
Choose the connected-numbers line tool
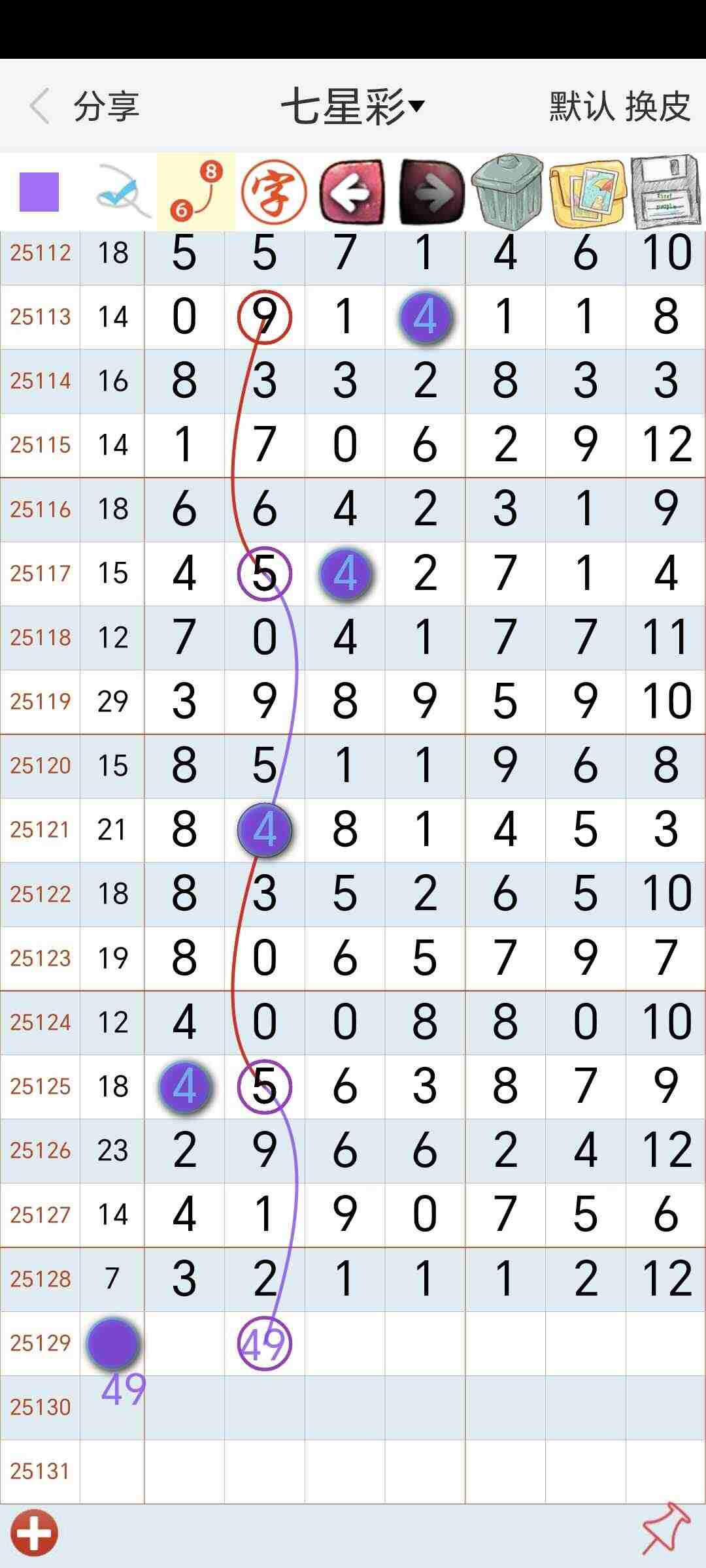pos(196,192)
